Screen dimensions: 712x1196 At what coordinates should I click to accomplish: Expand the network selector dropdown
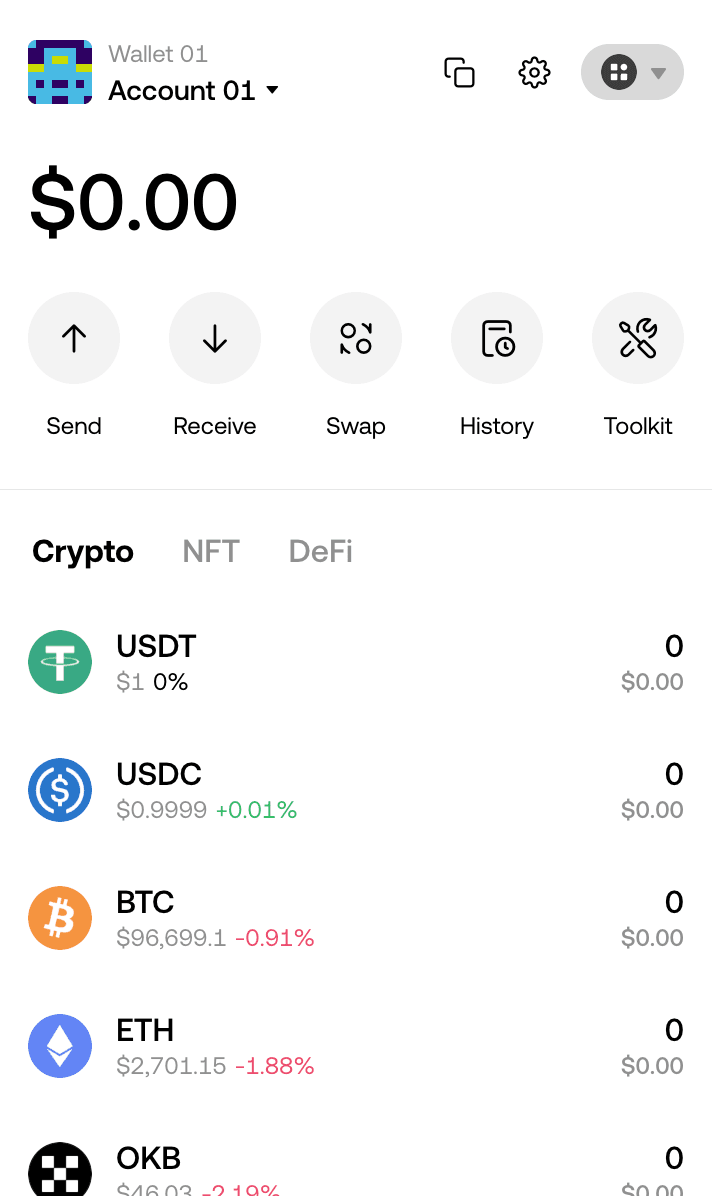pos(632,72)
